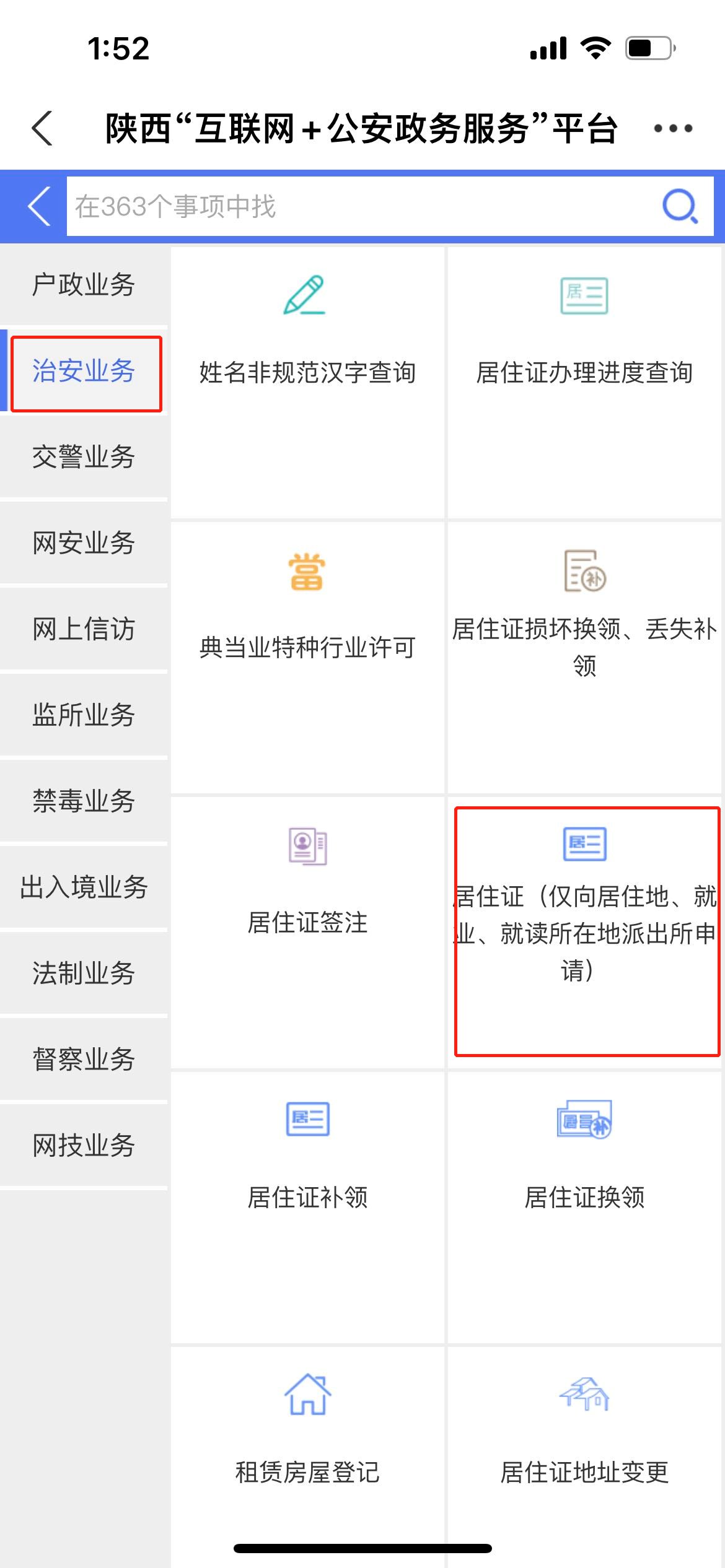The width and height of the screenshot is (725, 1568).
Task: Switch to 网上信访 category
Action: click(x=84, y=629)
